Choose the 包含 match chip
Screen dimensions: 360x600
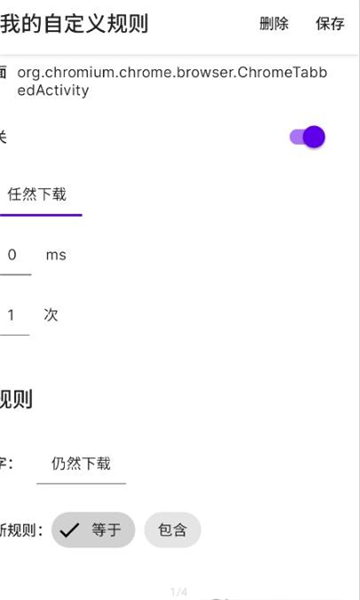173,530
